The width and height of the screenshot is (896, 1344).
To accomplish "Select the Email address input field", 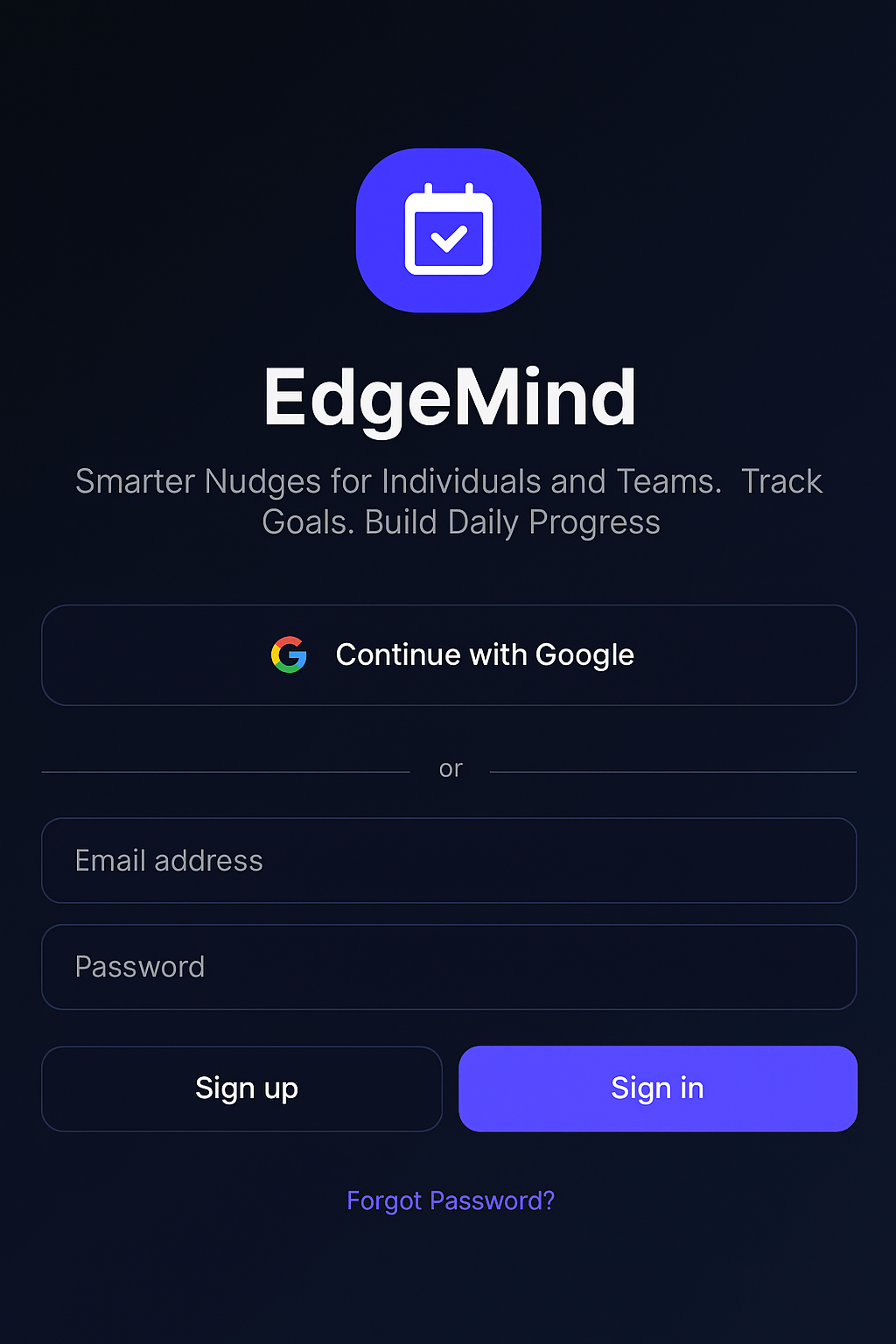I will pos(450,861).
